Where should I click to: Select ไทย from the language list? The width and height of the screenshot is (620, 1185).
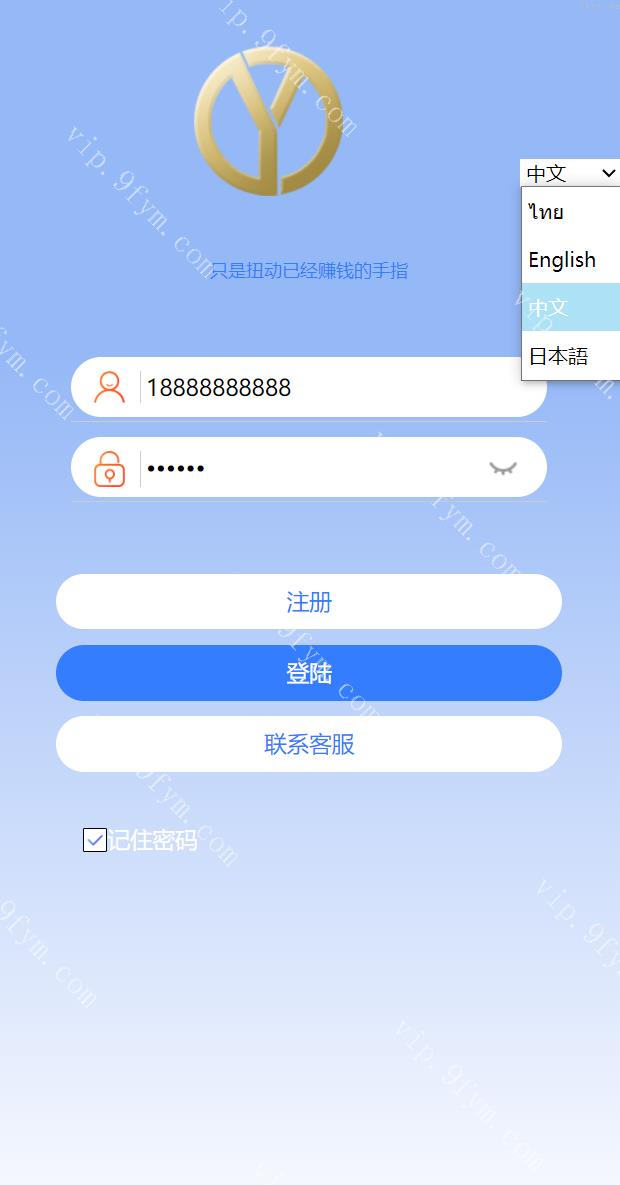570,212
